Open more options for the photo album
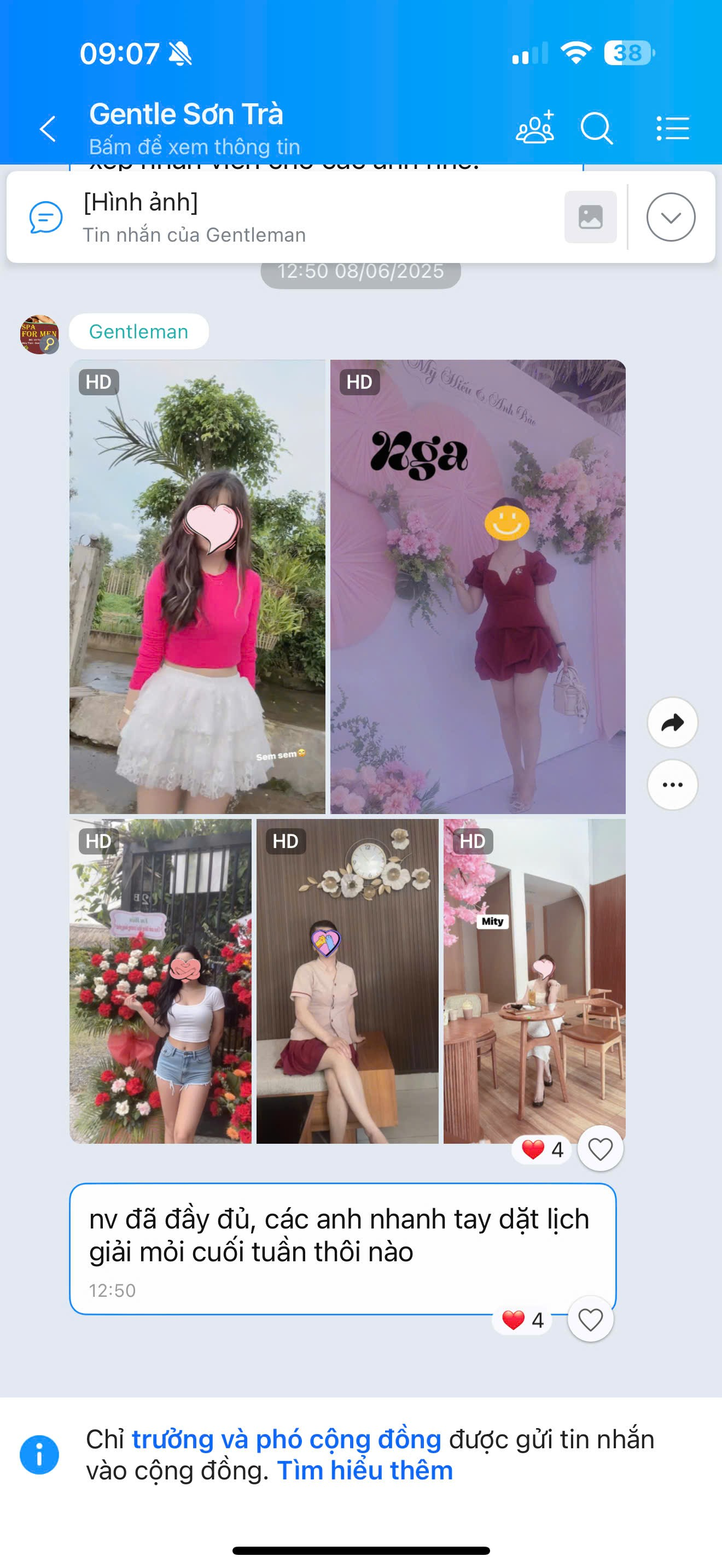This screenshot has height=1568, width=722. (672, 785)
